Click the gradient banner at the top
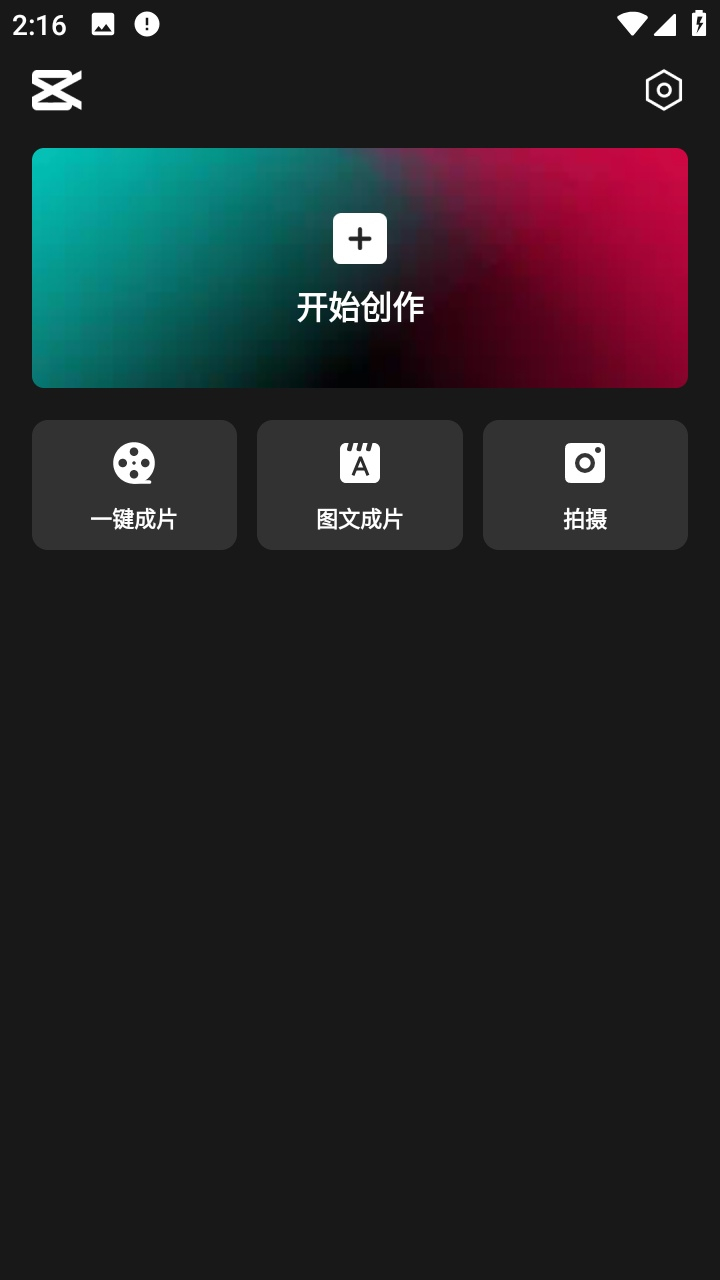Screen dimensions: 720x1280 (x=360, y=267)
